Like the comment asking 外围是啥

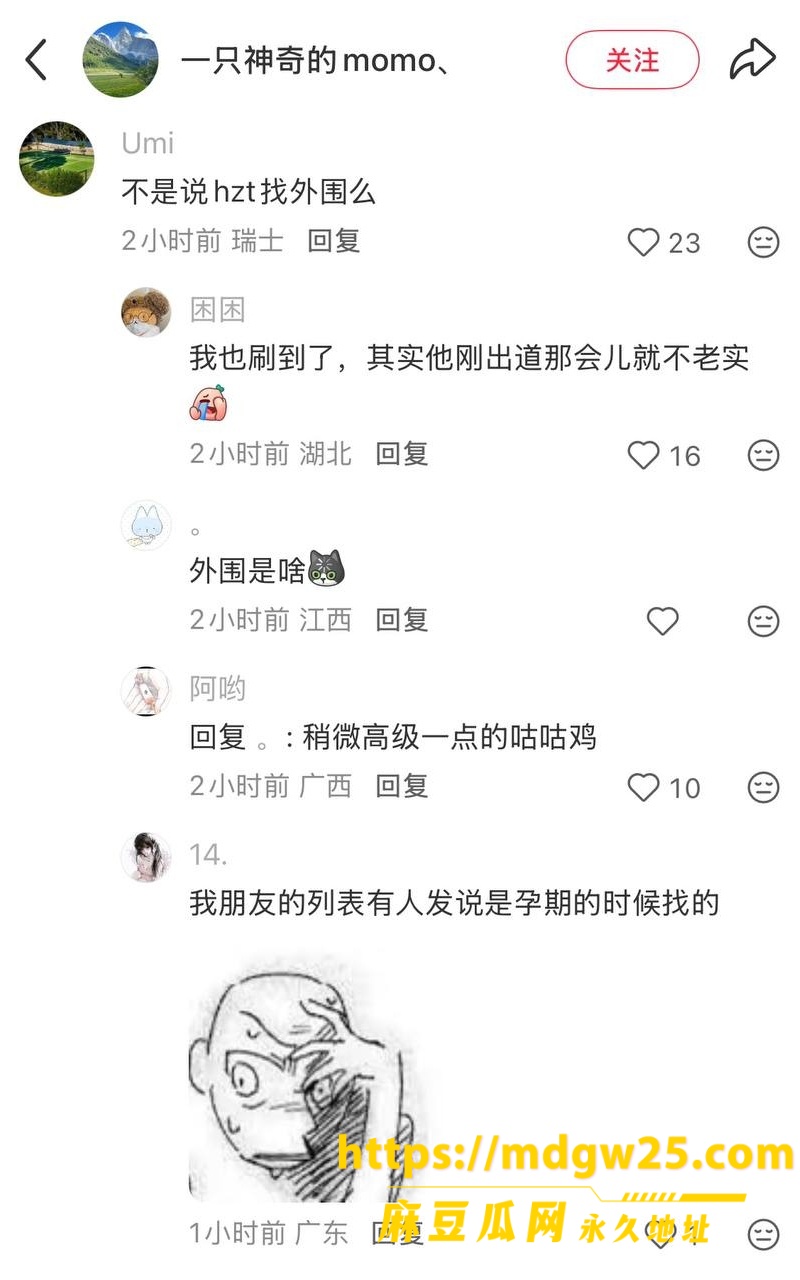coord(663,621)
